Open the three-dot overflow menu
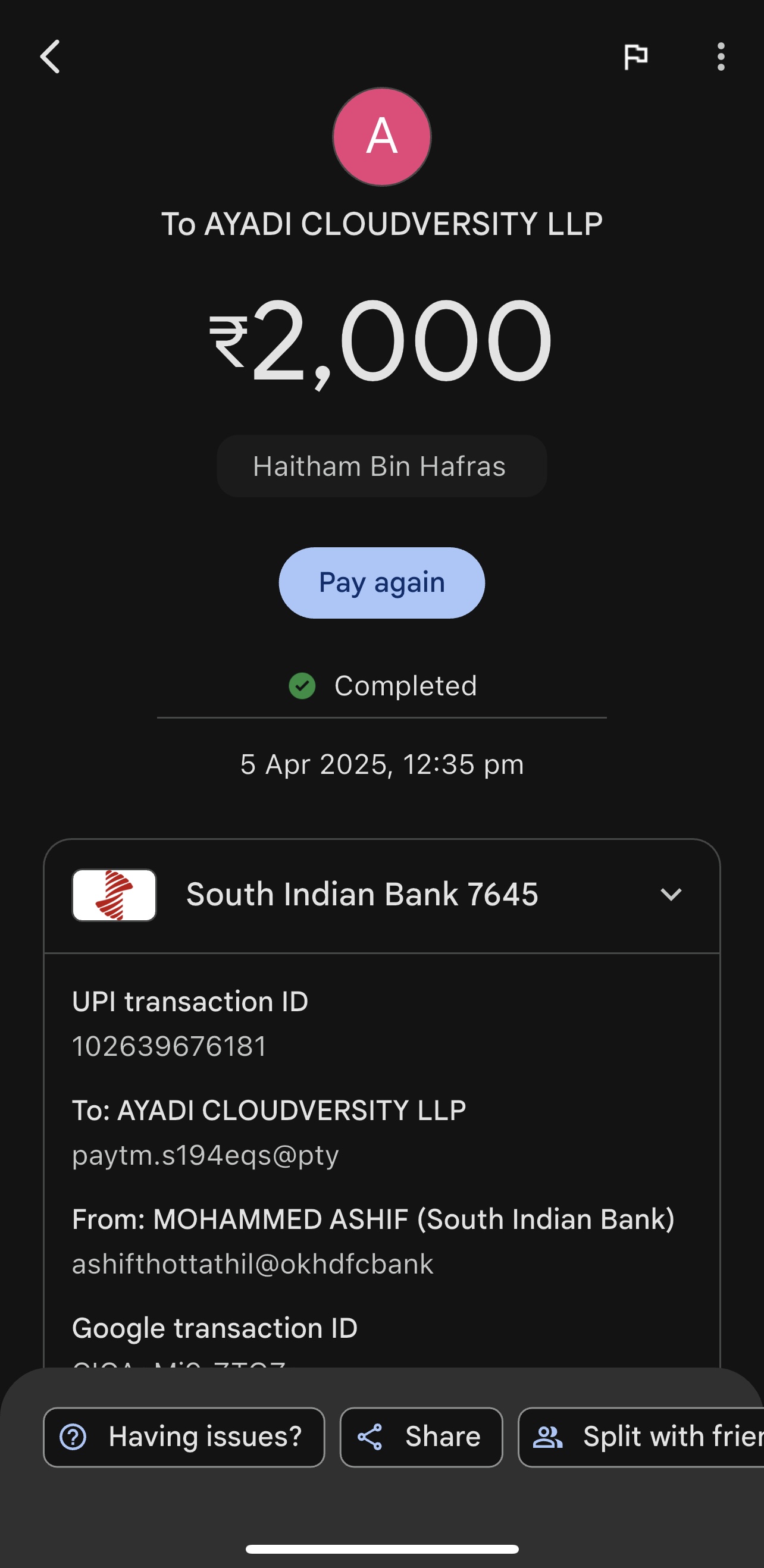The width and height of the screenshot is (764, 1568). tap(721, 57)
